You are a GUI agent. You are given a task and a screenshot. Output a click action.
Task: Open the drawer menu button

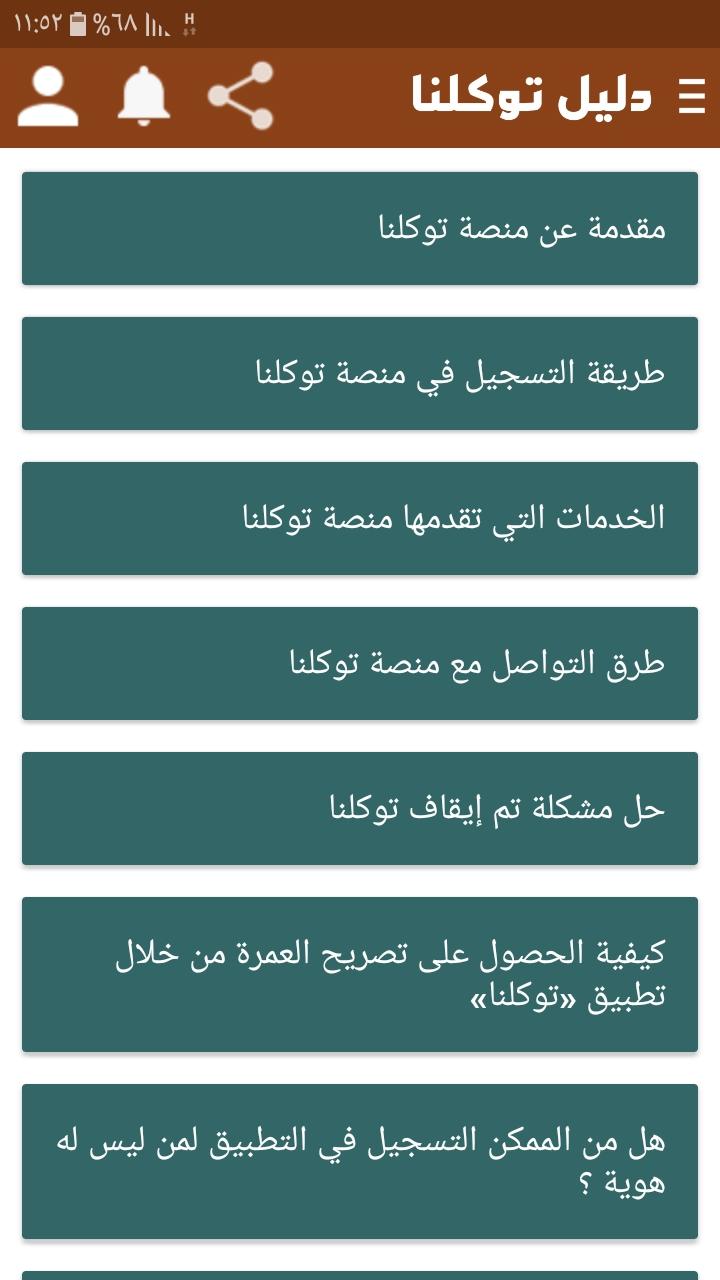tap(692, 97)
